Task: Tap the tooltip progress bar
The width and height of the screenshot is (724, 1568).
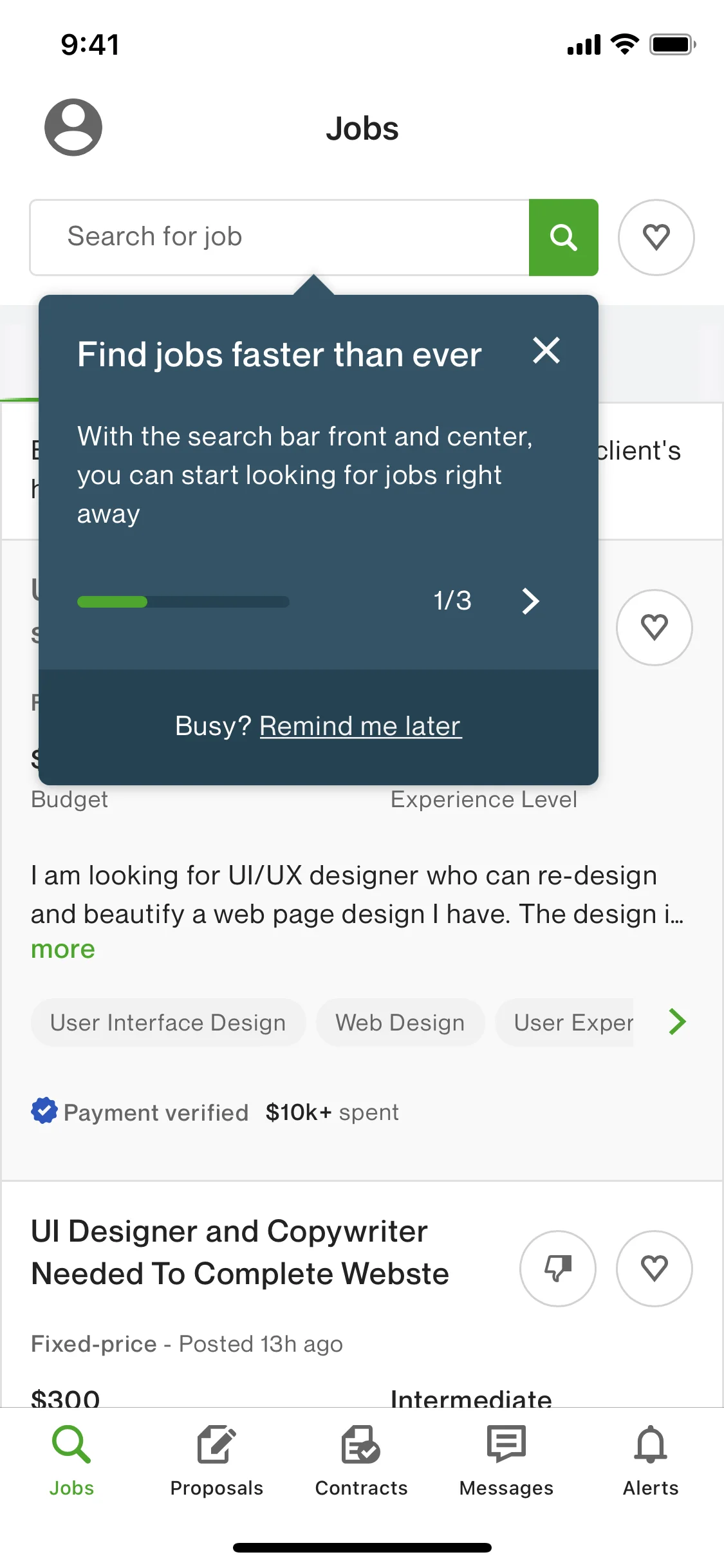Action: click(x=182, y=601)
